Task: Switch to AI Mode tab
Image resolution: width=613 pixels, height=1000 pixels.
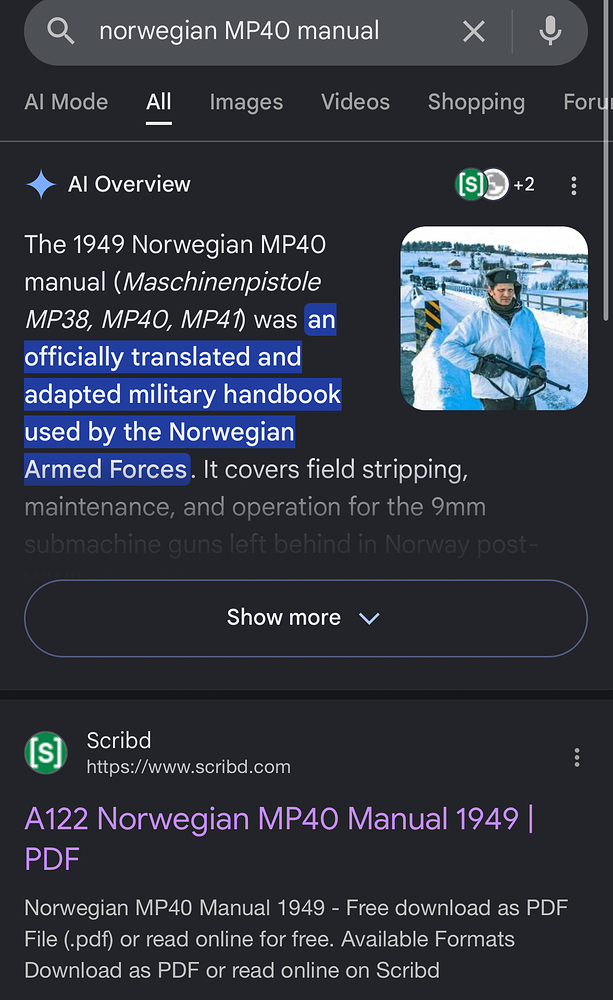Action: click(x=66, y=102)
